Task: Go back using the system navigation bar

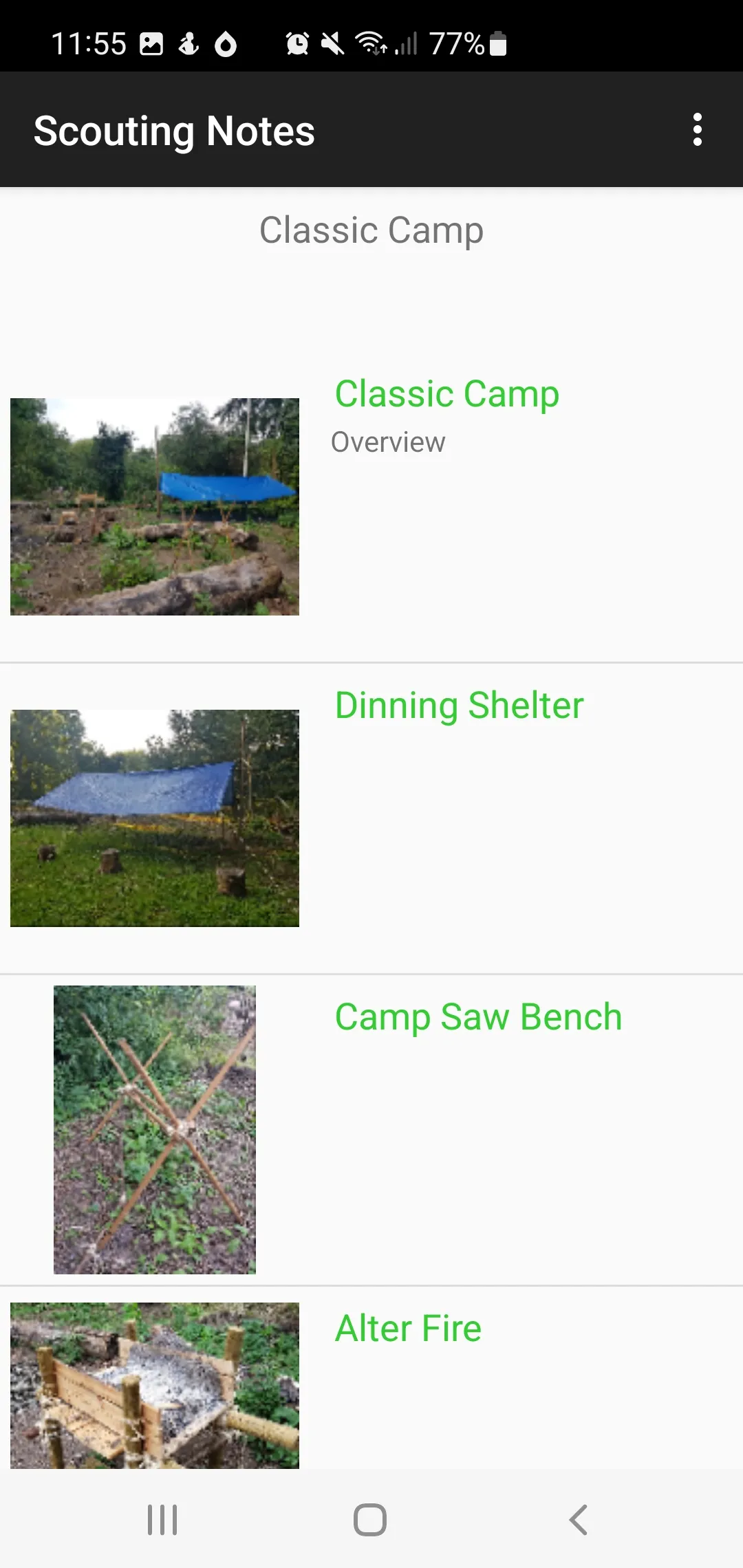Action: click(579, 1520)
